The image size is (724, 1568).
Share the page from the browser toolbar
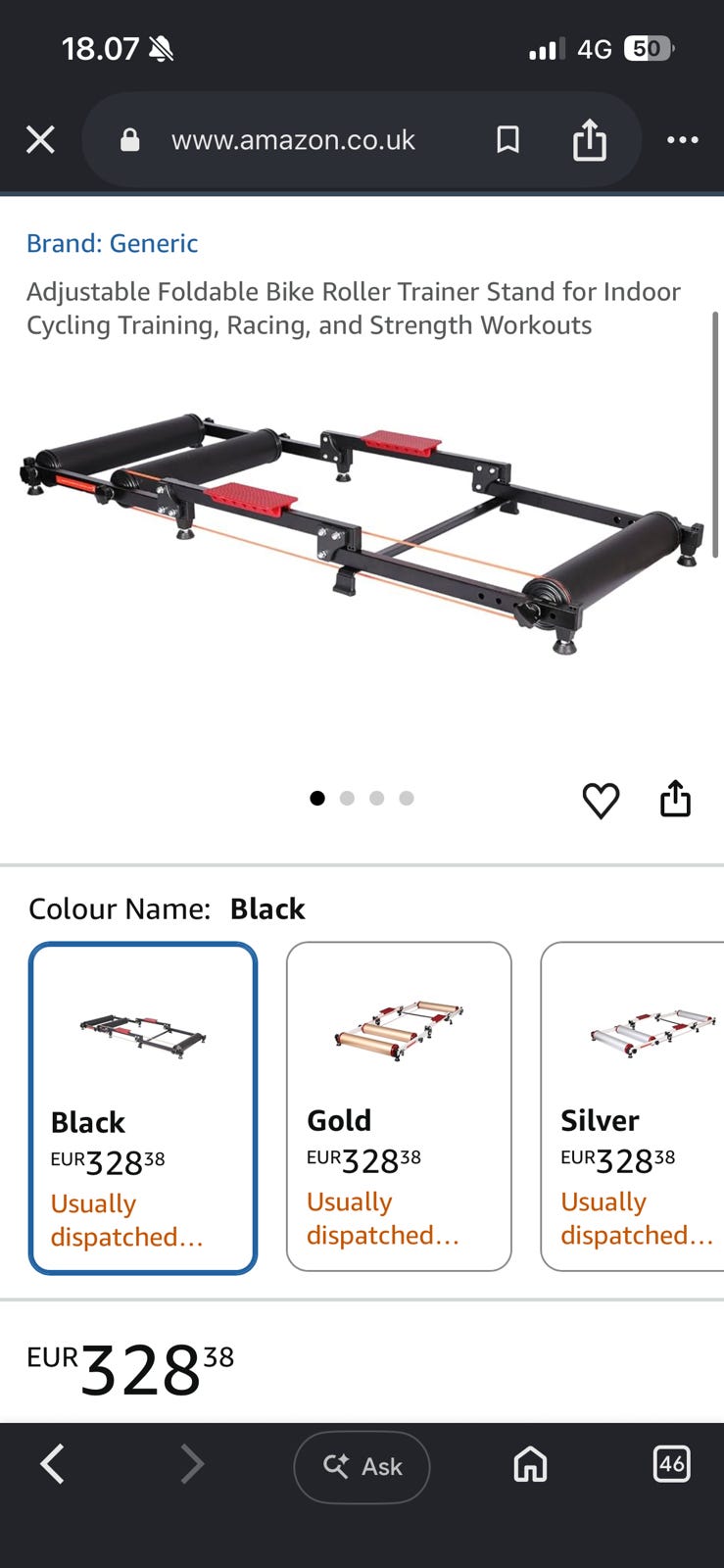point(590,139)
